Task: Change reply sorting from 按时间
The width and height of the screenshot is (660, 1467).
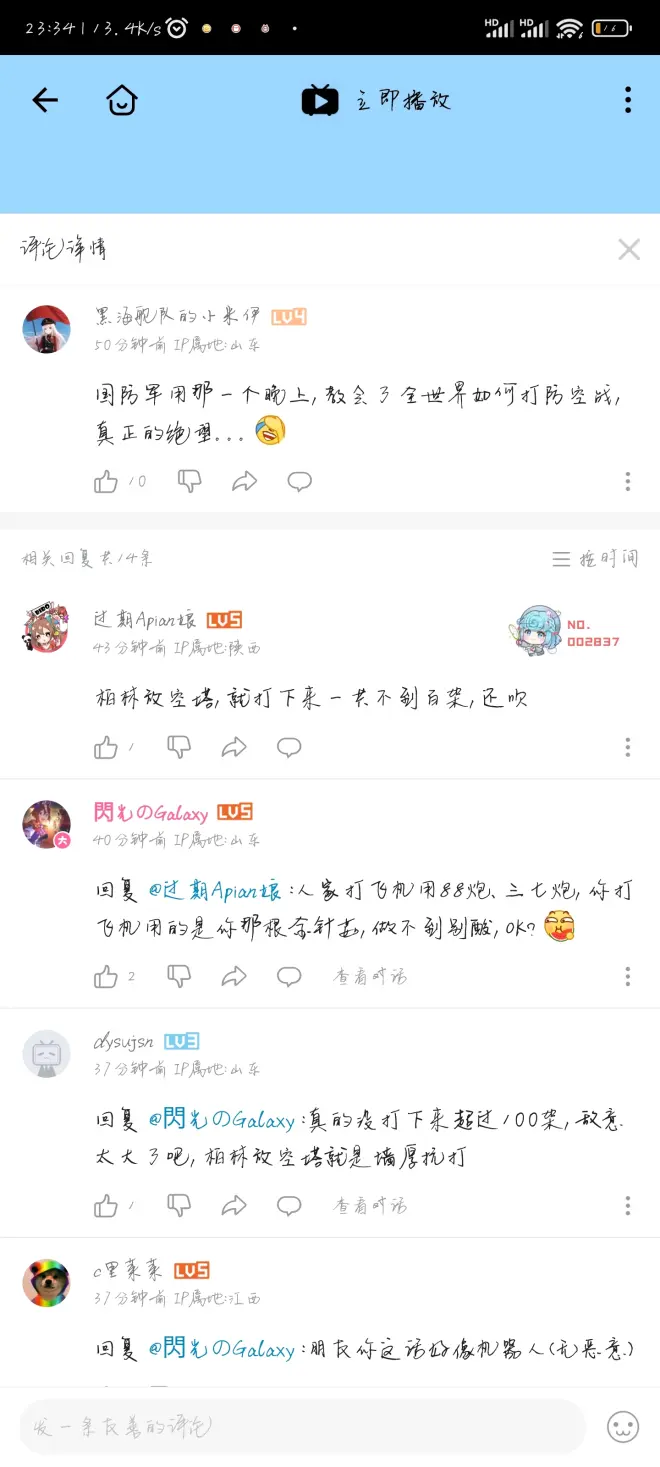Action: (595, 559)
